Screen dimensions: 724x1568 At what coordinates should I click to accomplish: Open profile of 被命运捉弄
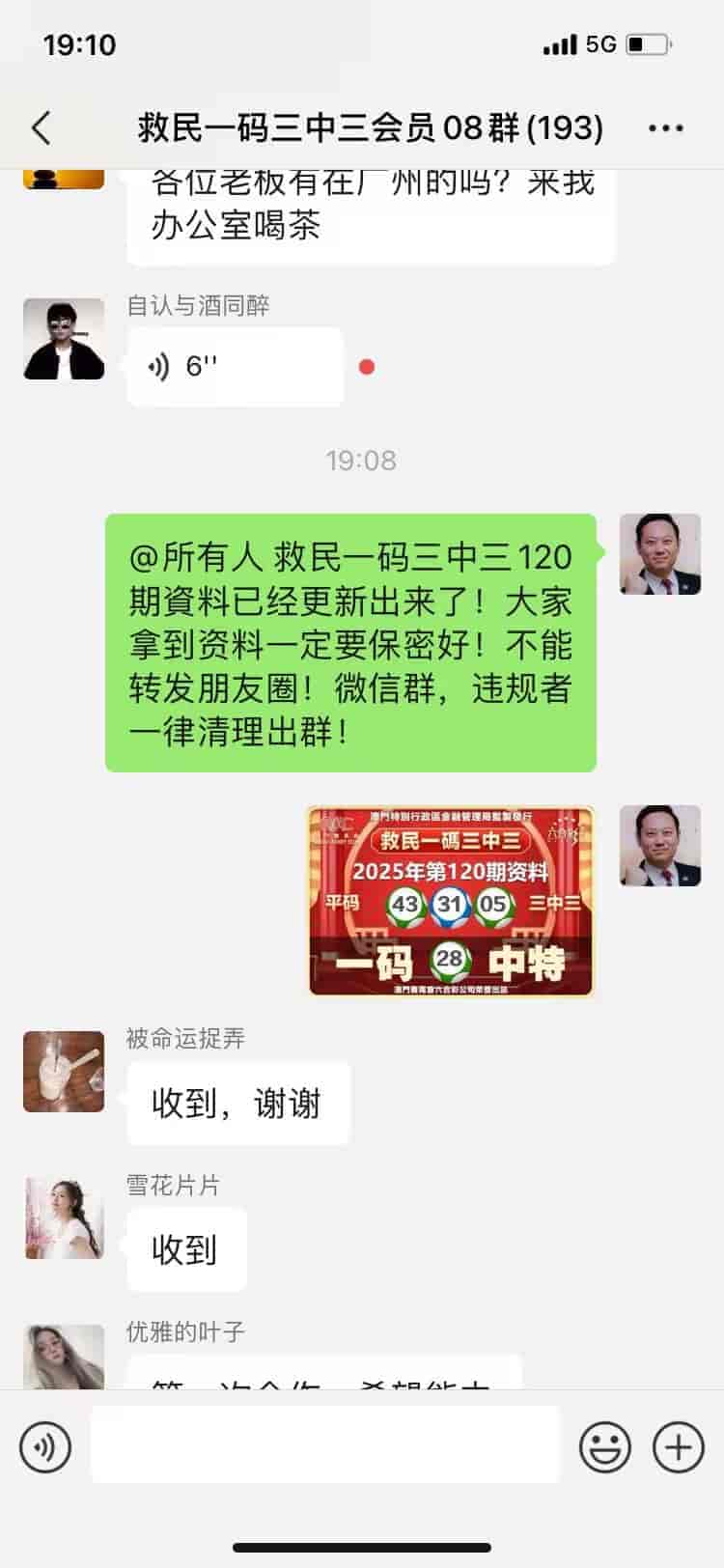point(64,1071)
